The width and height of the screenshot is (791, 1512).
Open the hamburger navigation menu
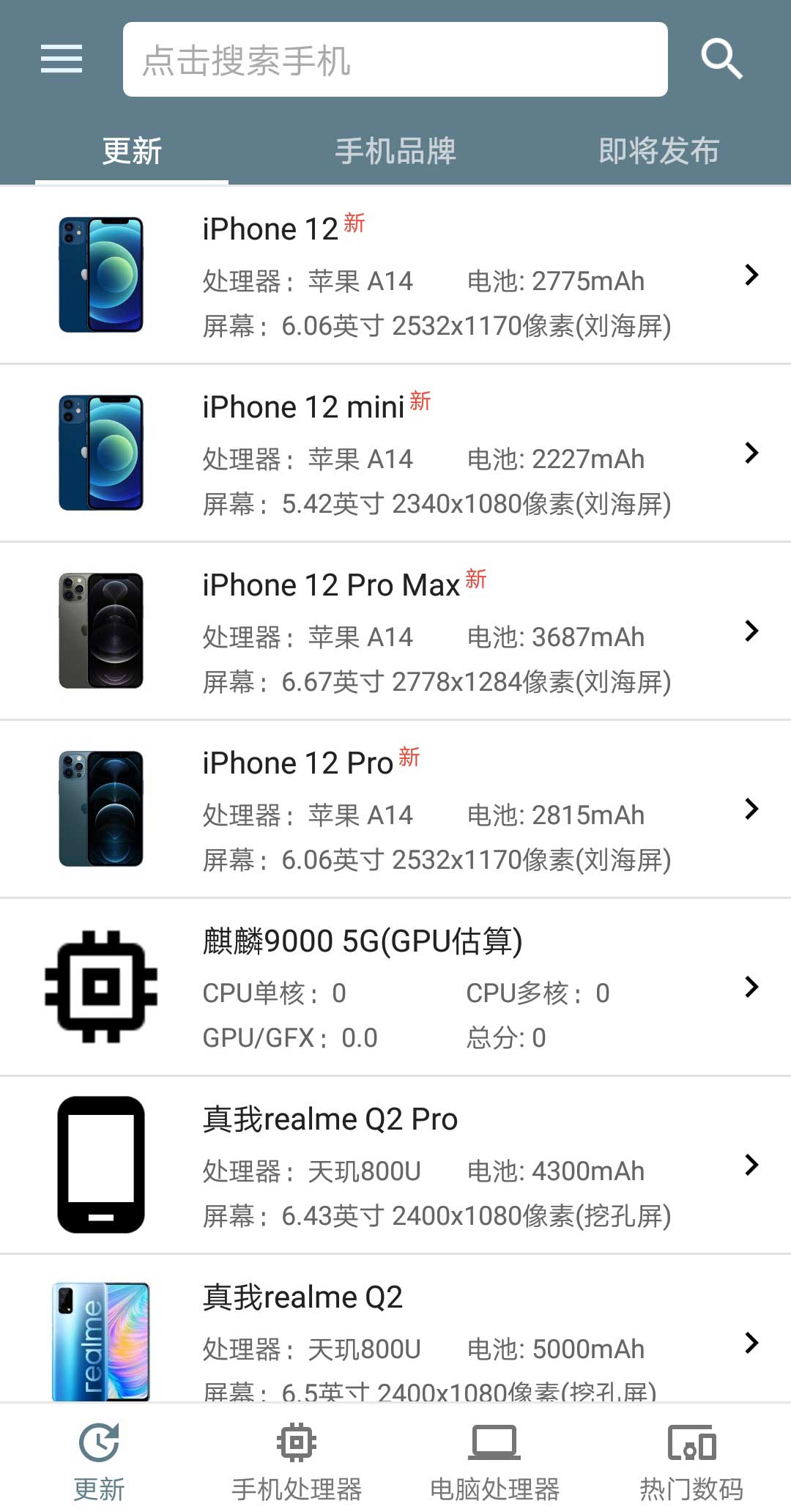click(x=61, y=60)
